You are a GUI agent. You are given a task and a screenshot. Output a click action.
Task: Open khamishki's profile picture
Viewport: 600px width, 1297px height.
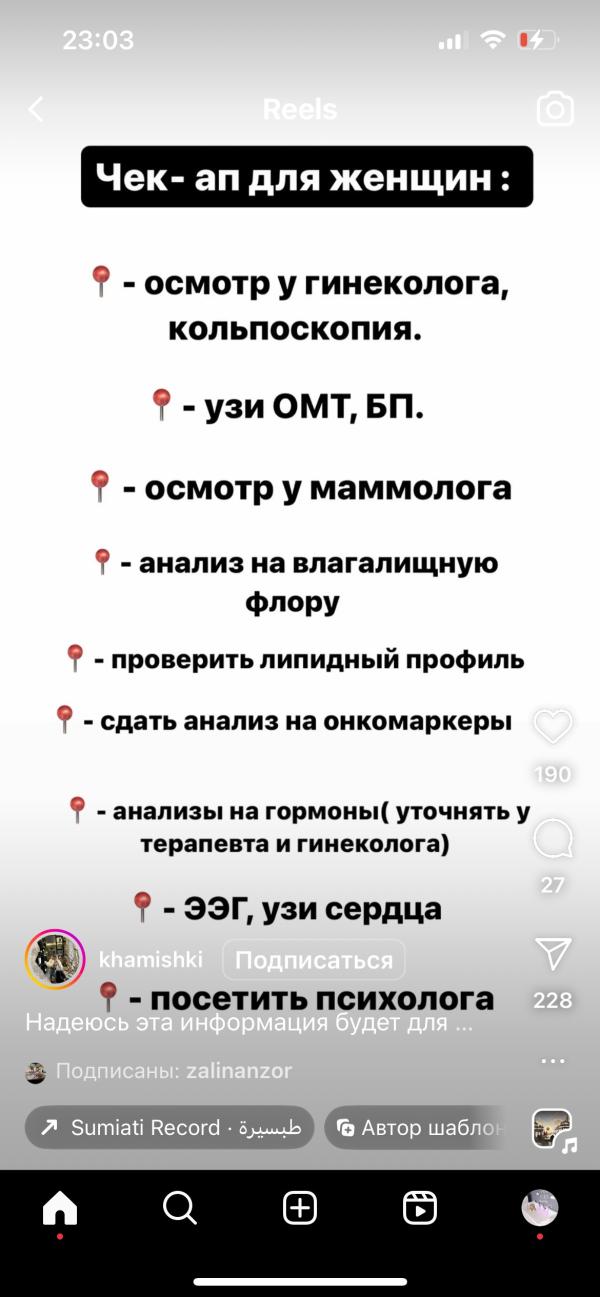(55, 959)
